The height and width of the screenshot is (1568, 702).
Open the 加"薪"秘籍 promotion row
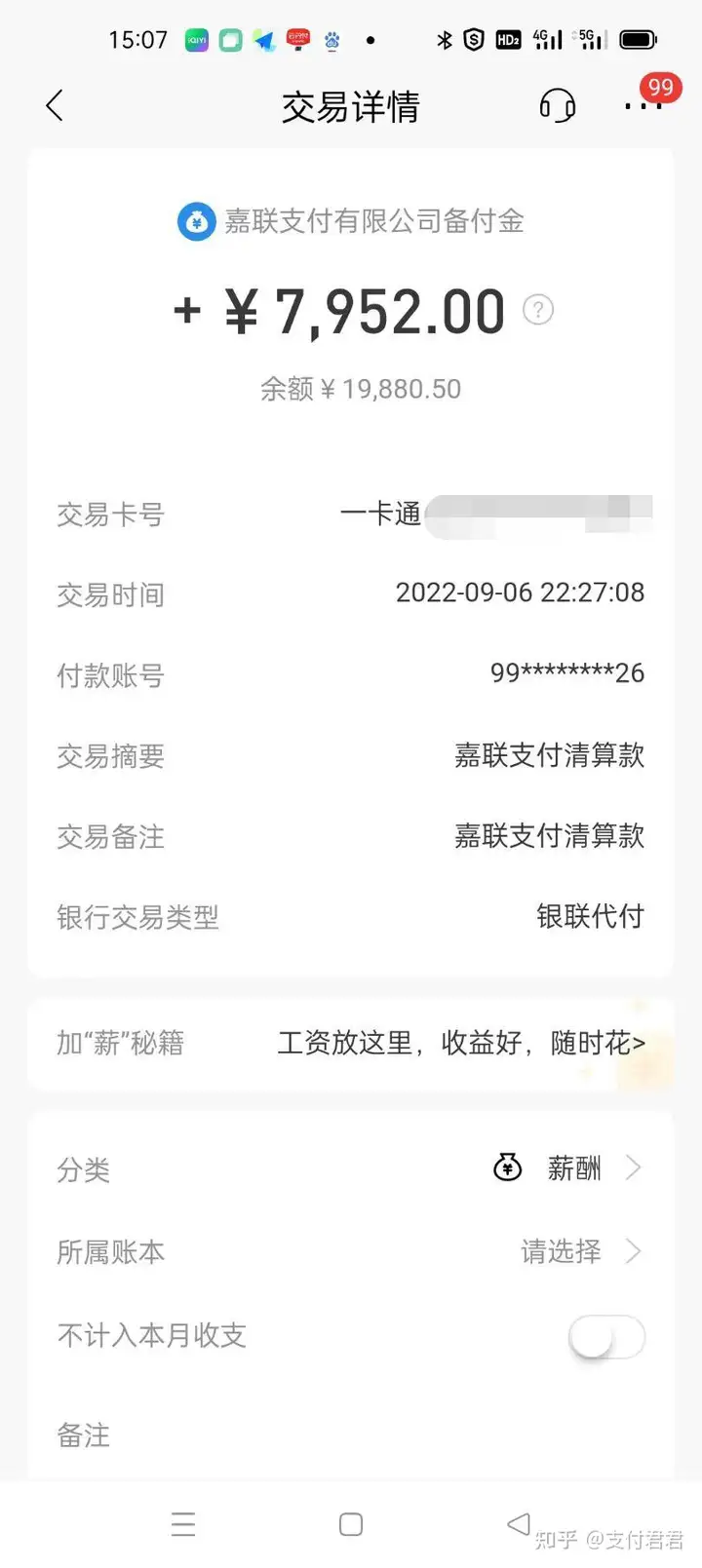pyautogui.click(x=351, y=1044)
